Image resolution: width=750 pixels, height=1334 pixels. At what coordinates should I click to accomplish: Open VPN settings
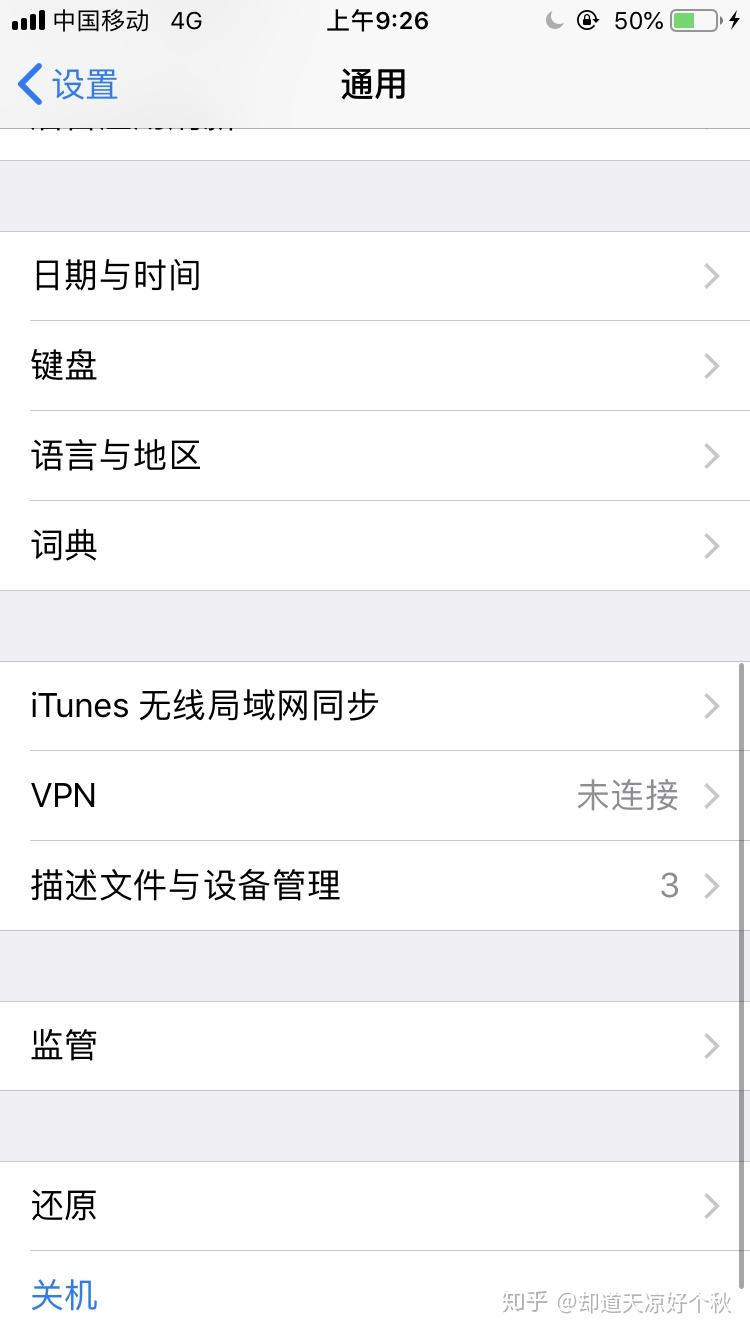click(x=375, y=796)
